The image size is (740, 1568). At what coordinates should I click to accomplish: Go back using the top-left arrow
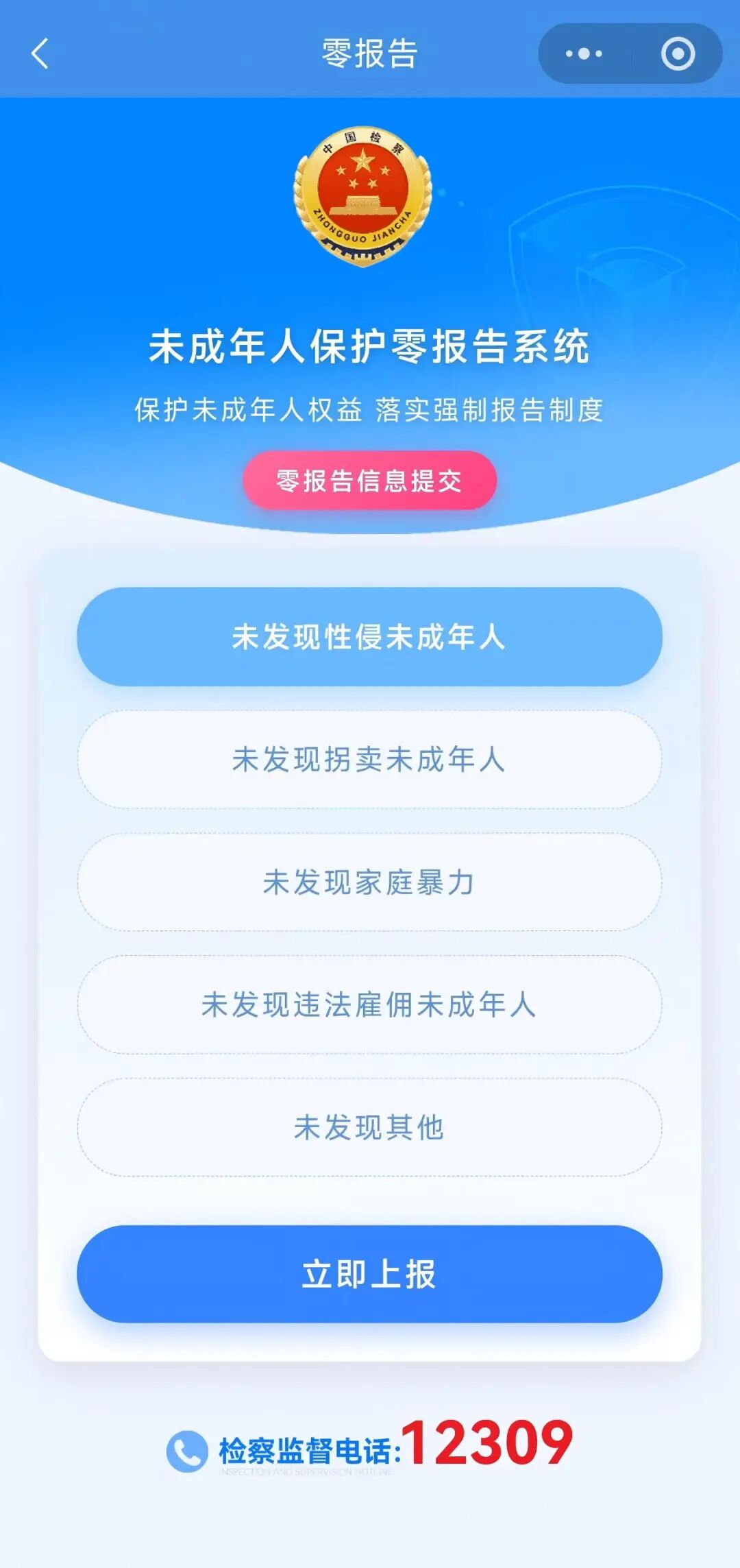coord(40,54)
